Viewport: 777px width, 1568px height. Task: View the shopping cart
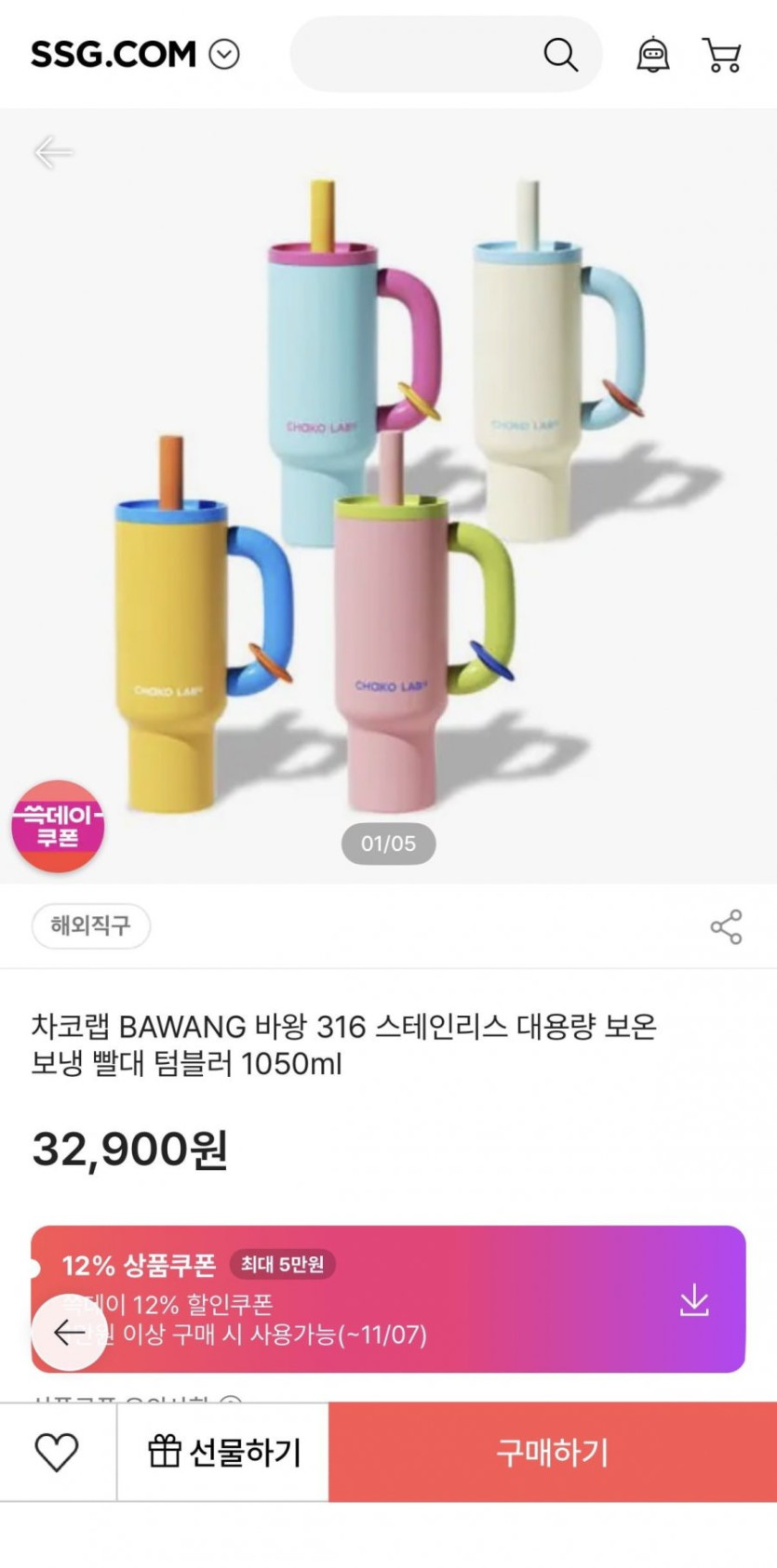[x=721, y=55]
